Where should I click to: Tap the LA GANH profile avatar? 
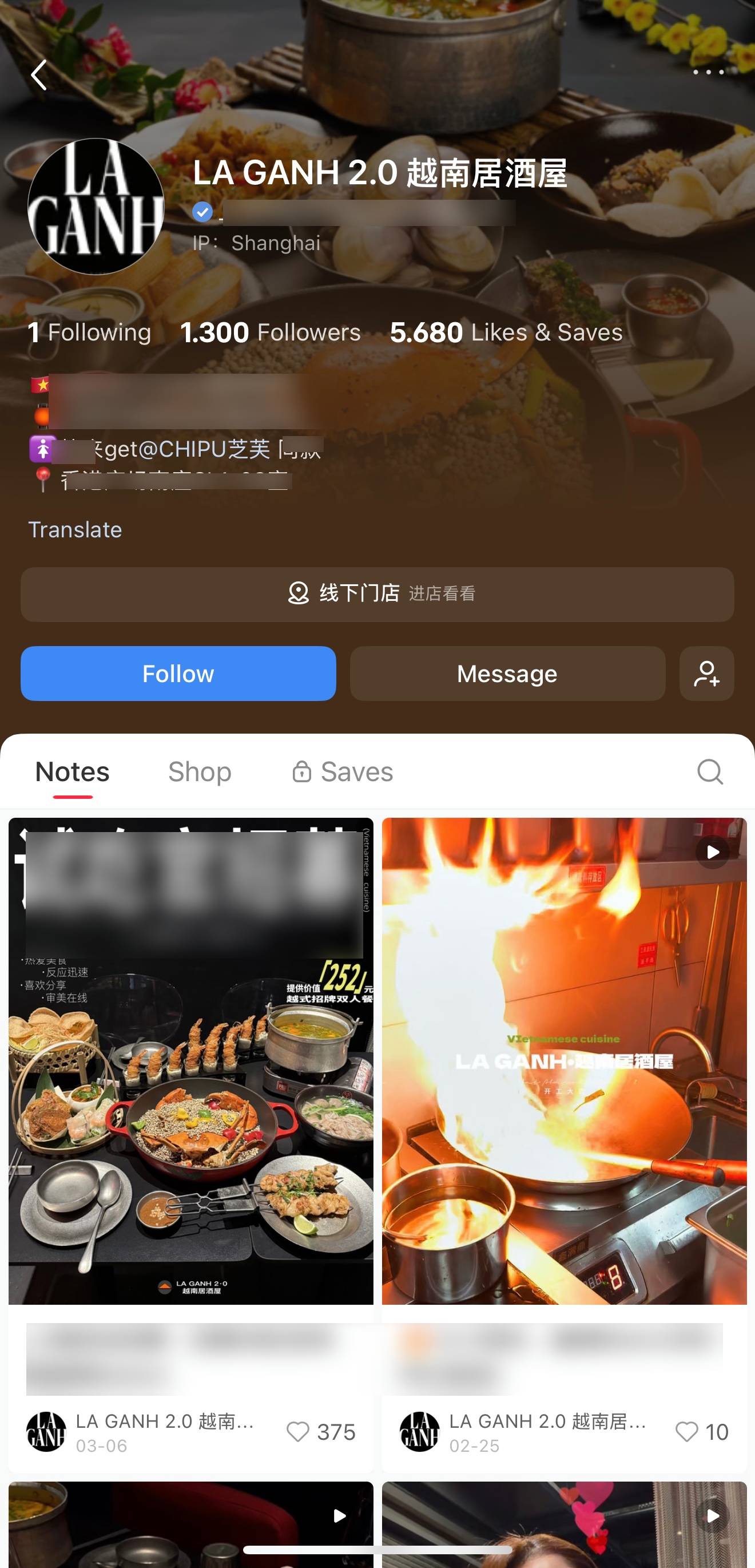[97, 207]
